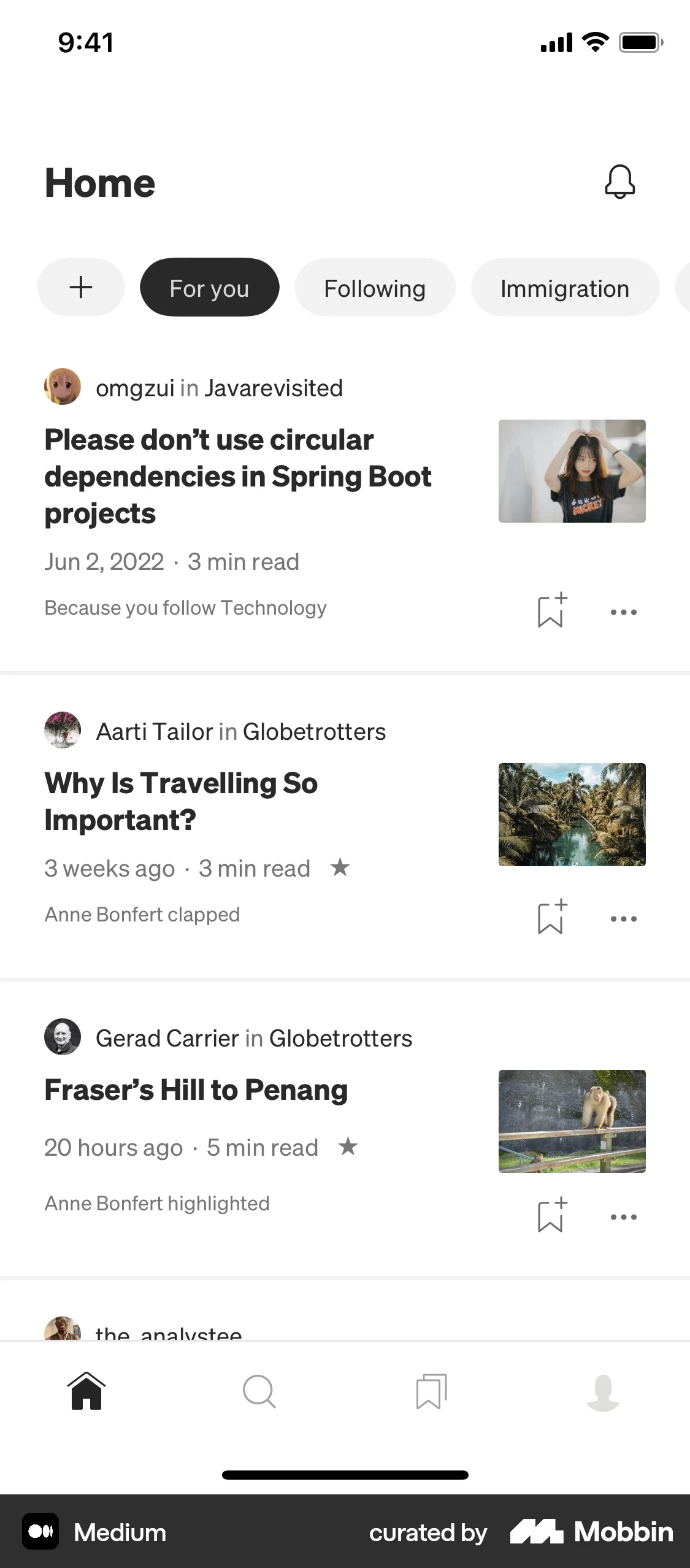Open the Javarevisited publication link
Image resolution: width=690 pixels, height=1568 pixels.
(273, 388)
